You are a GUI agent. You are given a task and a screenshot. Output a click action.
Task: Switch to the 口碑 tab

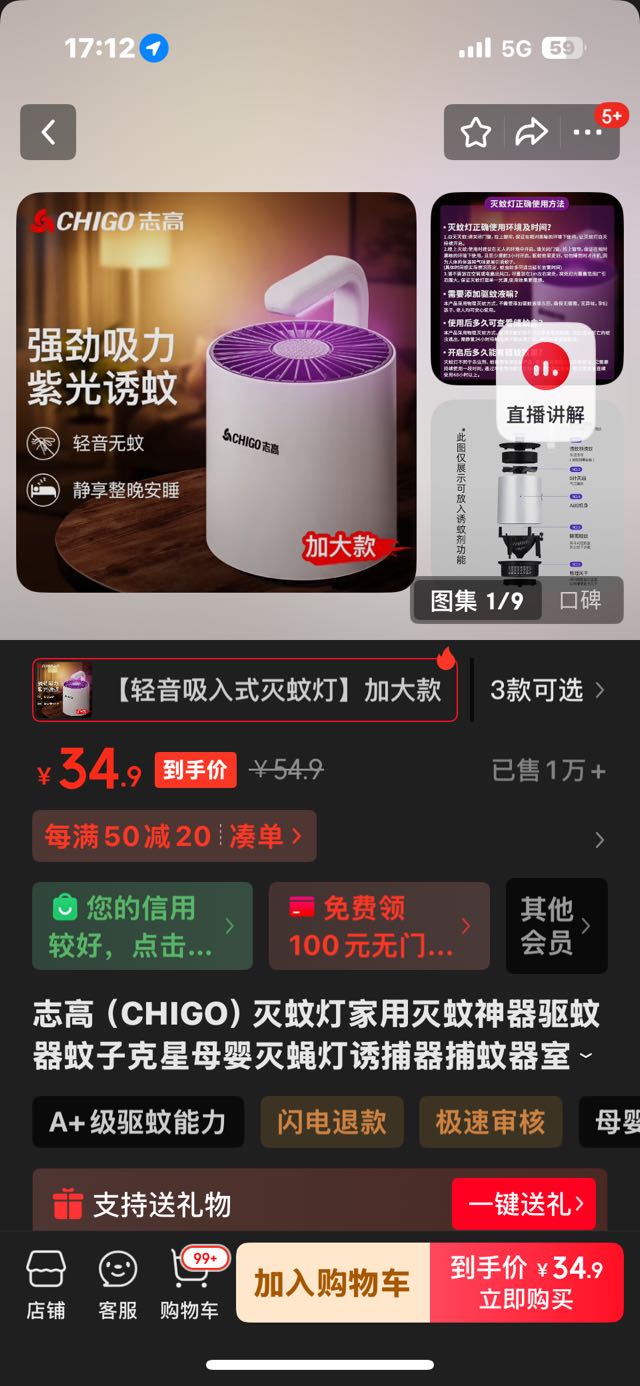click(580, 601)
